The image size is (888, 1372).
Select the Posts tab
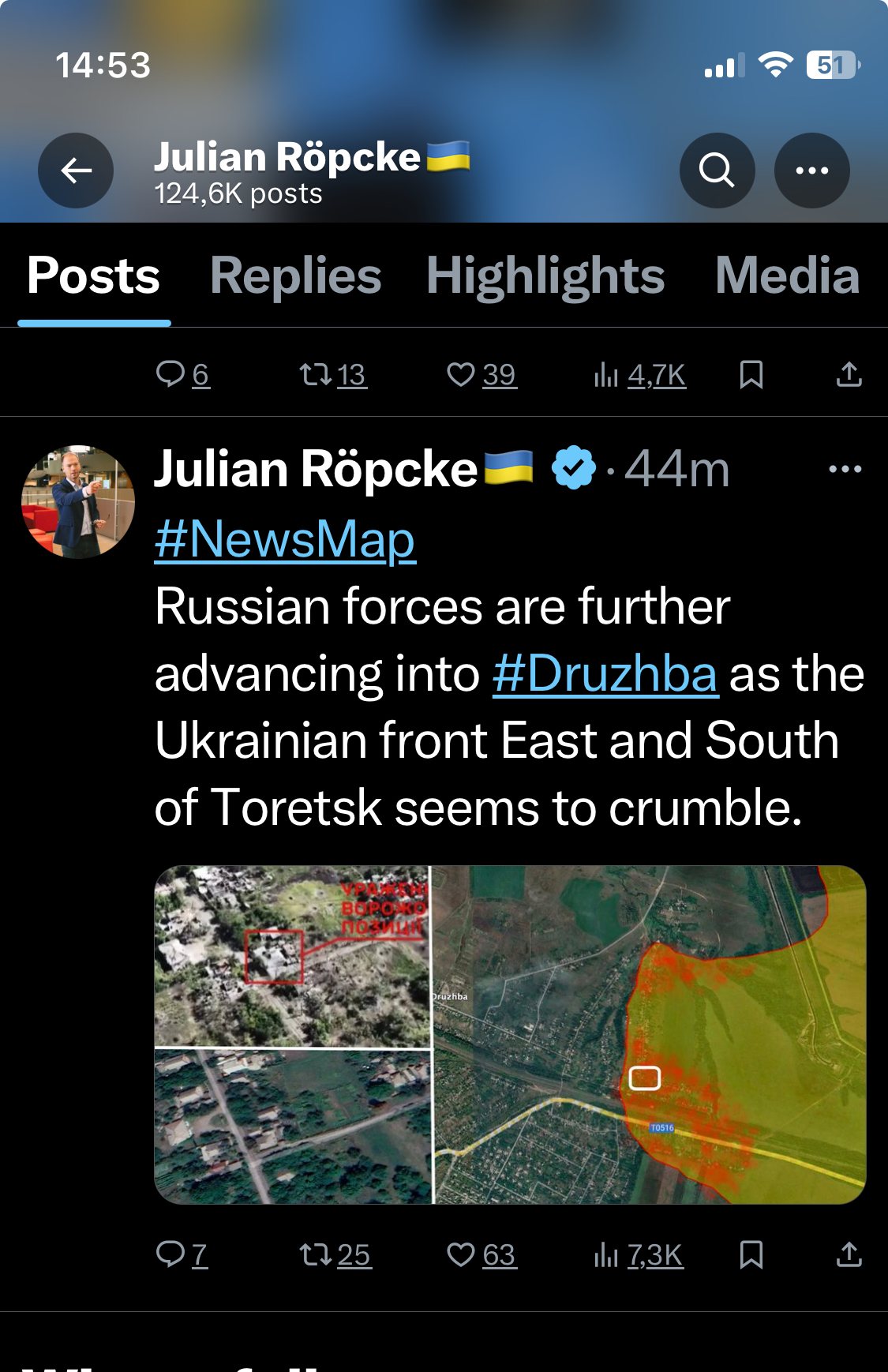[94, 276]
